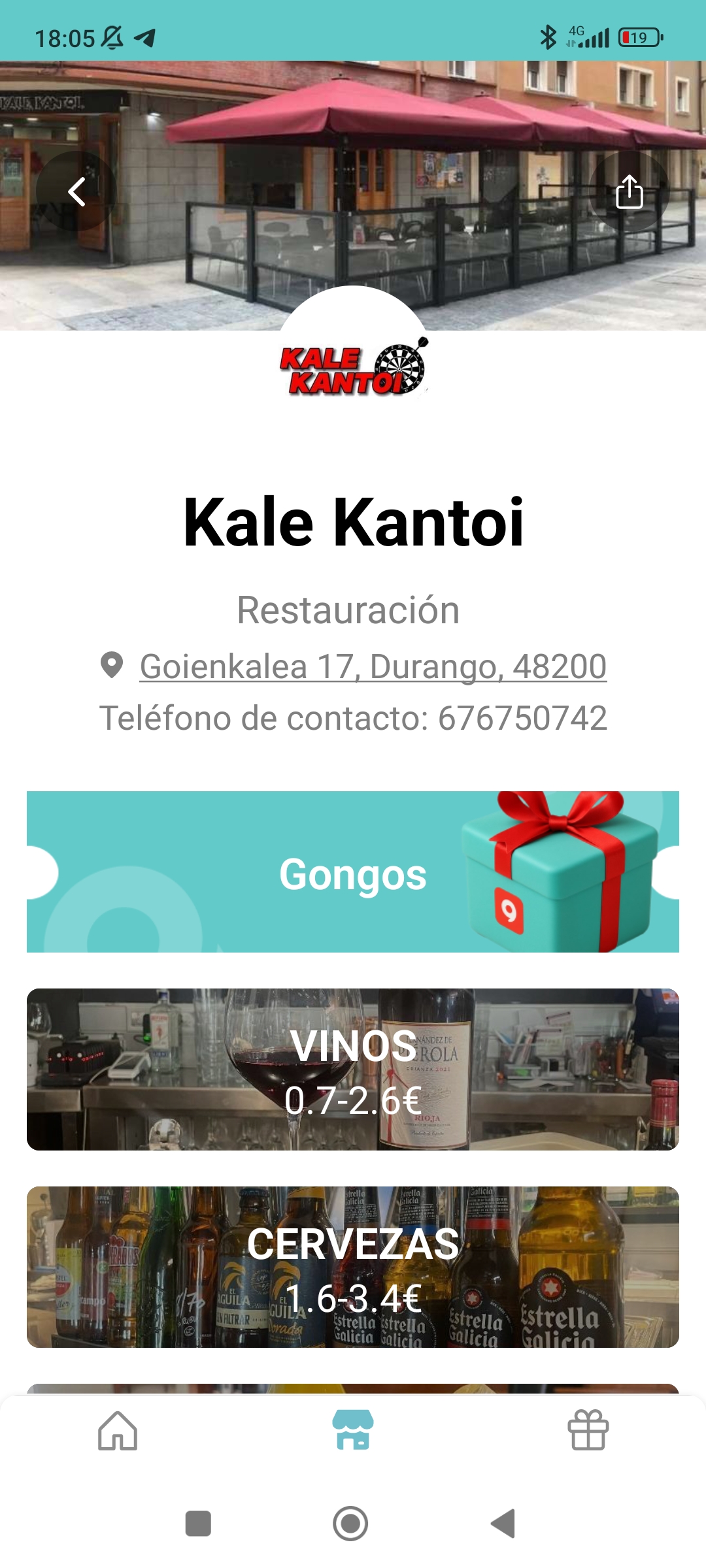Switch to the gifts tab
The image size is (706, 1568).
pos(588,1431)
